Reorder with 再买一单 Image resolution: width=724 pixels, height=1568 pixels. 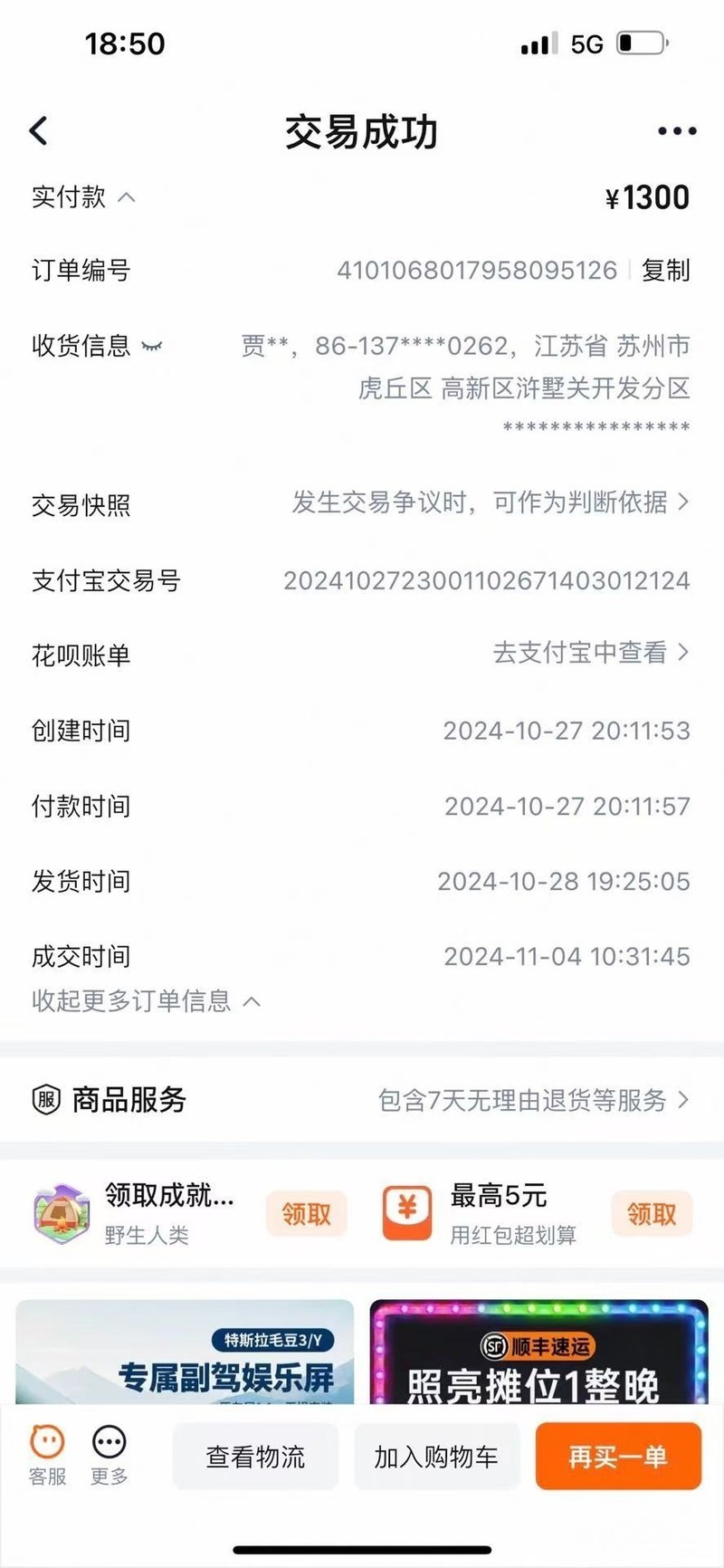618,1457
